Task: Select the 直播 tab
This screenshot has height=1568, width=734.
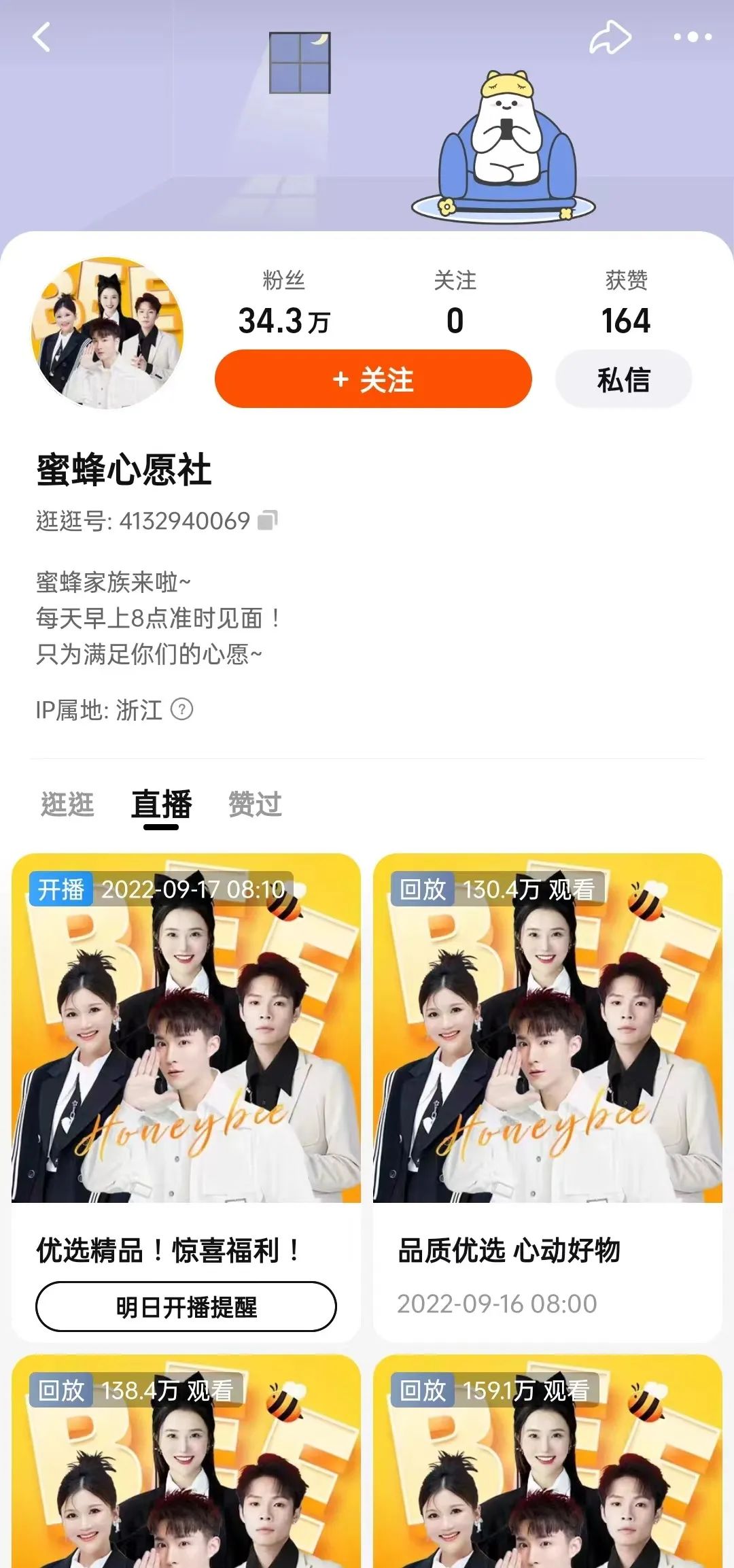Action: [161, 804]
